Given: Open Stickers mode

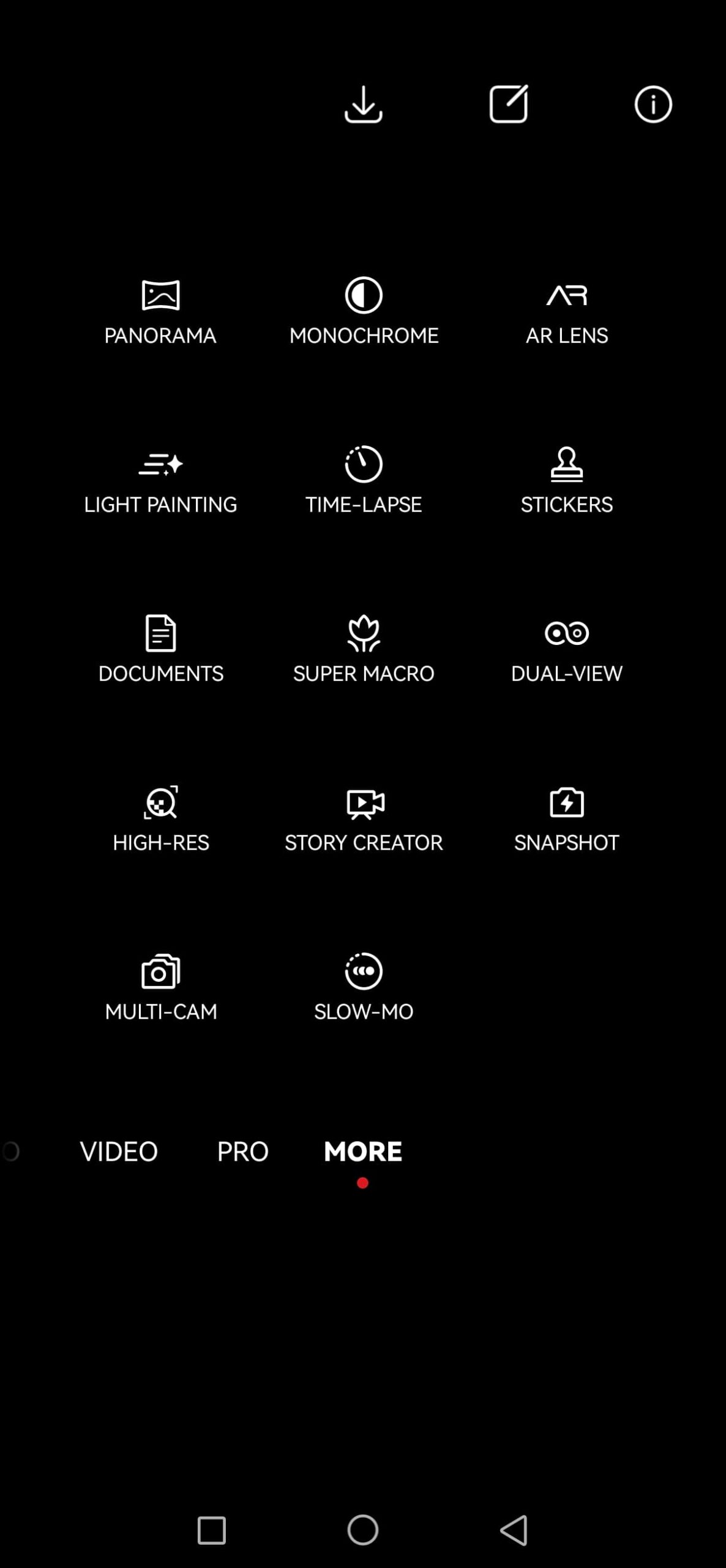Looking at the screenshot, I should coord(567,481).
